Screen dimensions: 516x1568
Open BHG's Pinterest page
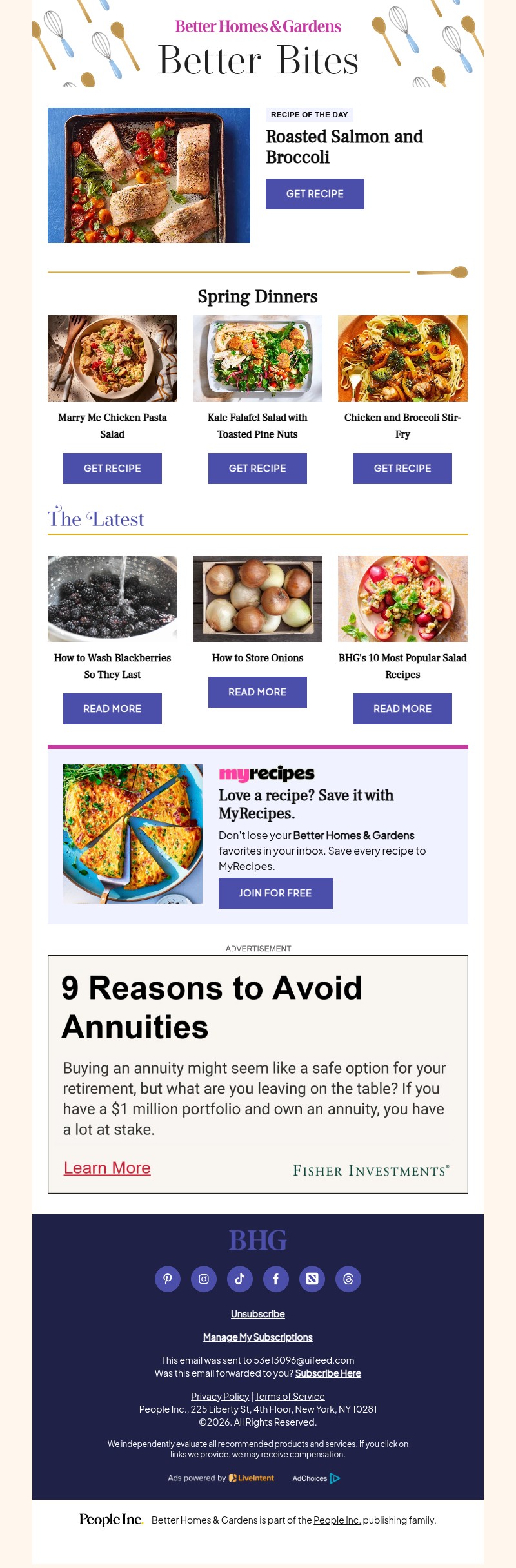[168, 1279]
